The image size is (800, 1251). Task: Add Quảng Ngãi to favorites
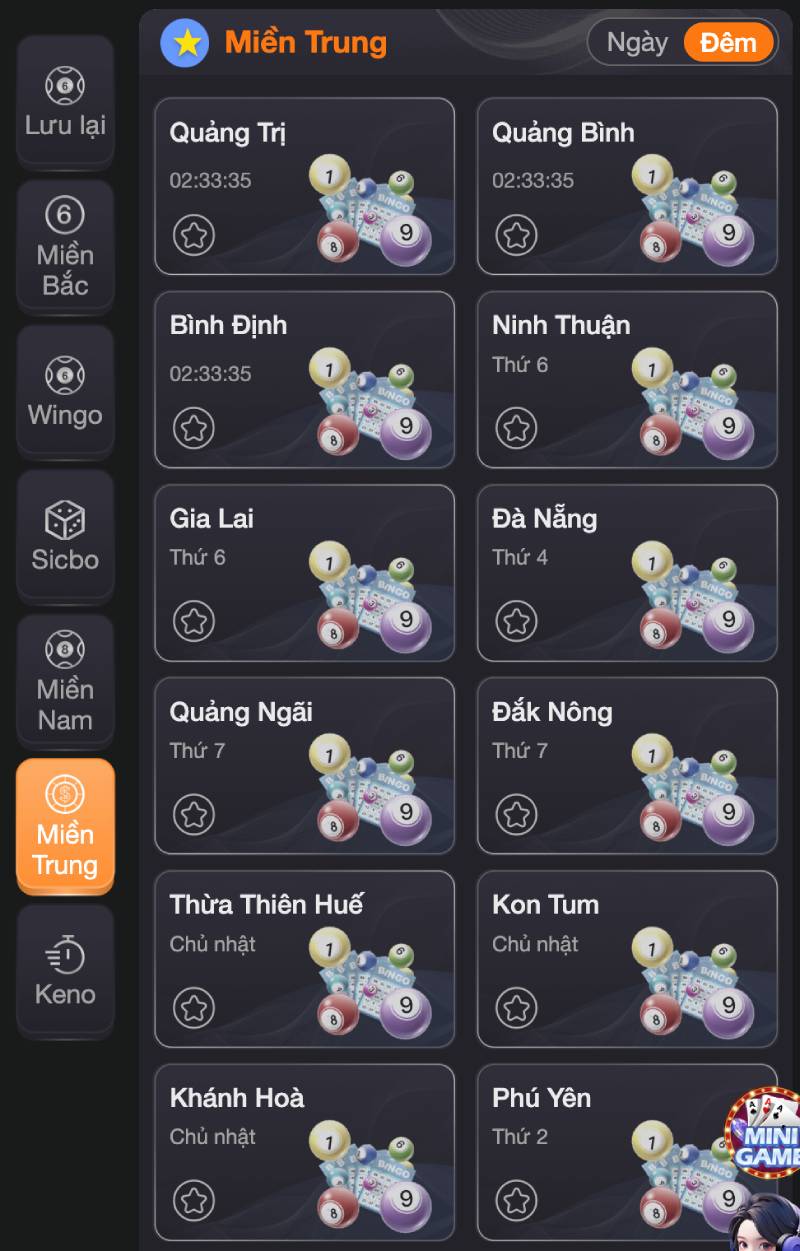[194, 815]
